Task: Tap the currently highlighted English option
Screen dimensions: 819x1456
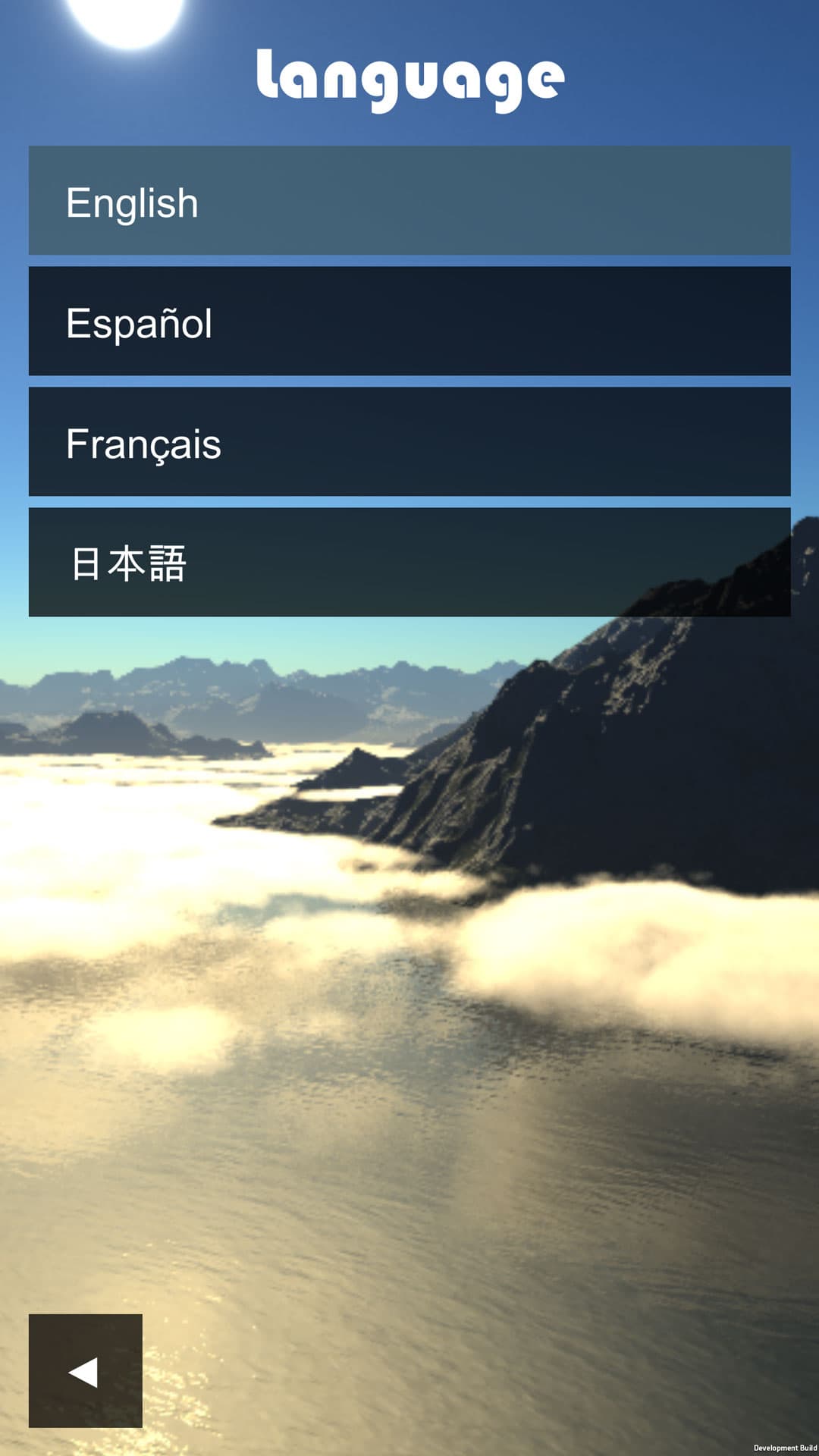Action: (x=409, y=201)
